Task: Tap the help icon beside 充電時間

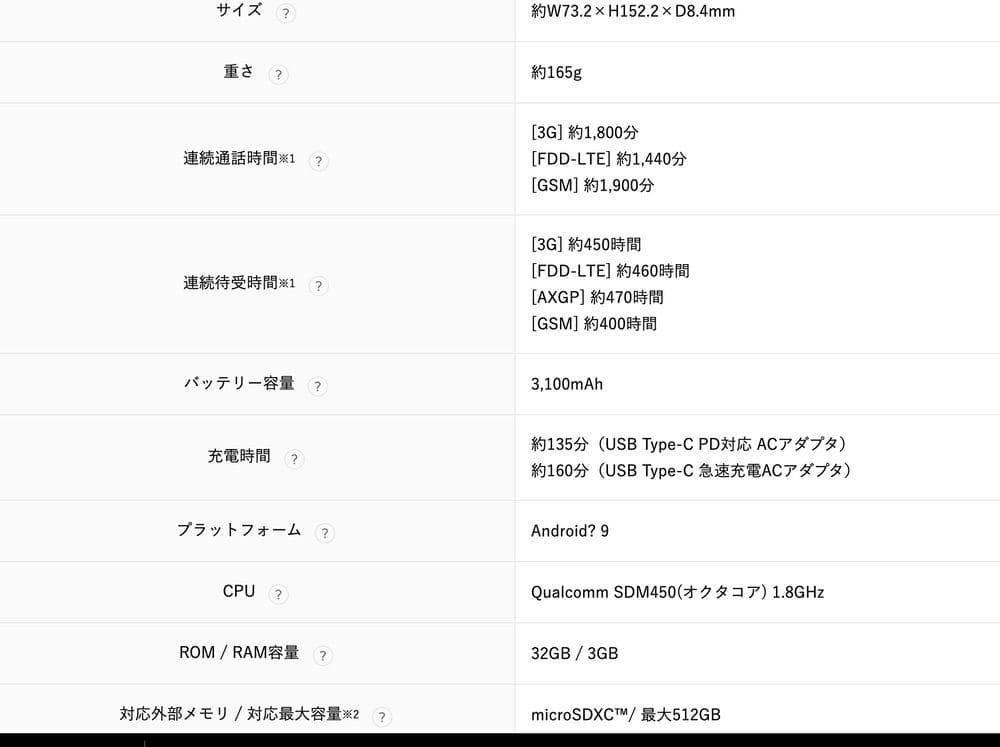Action: 294,459
